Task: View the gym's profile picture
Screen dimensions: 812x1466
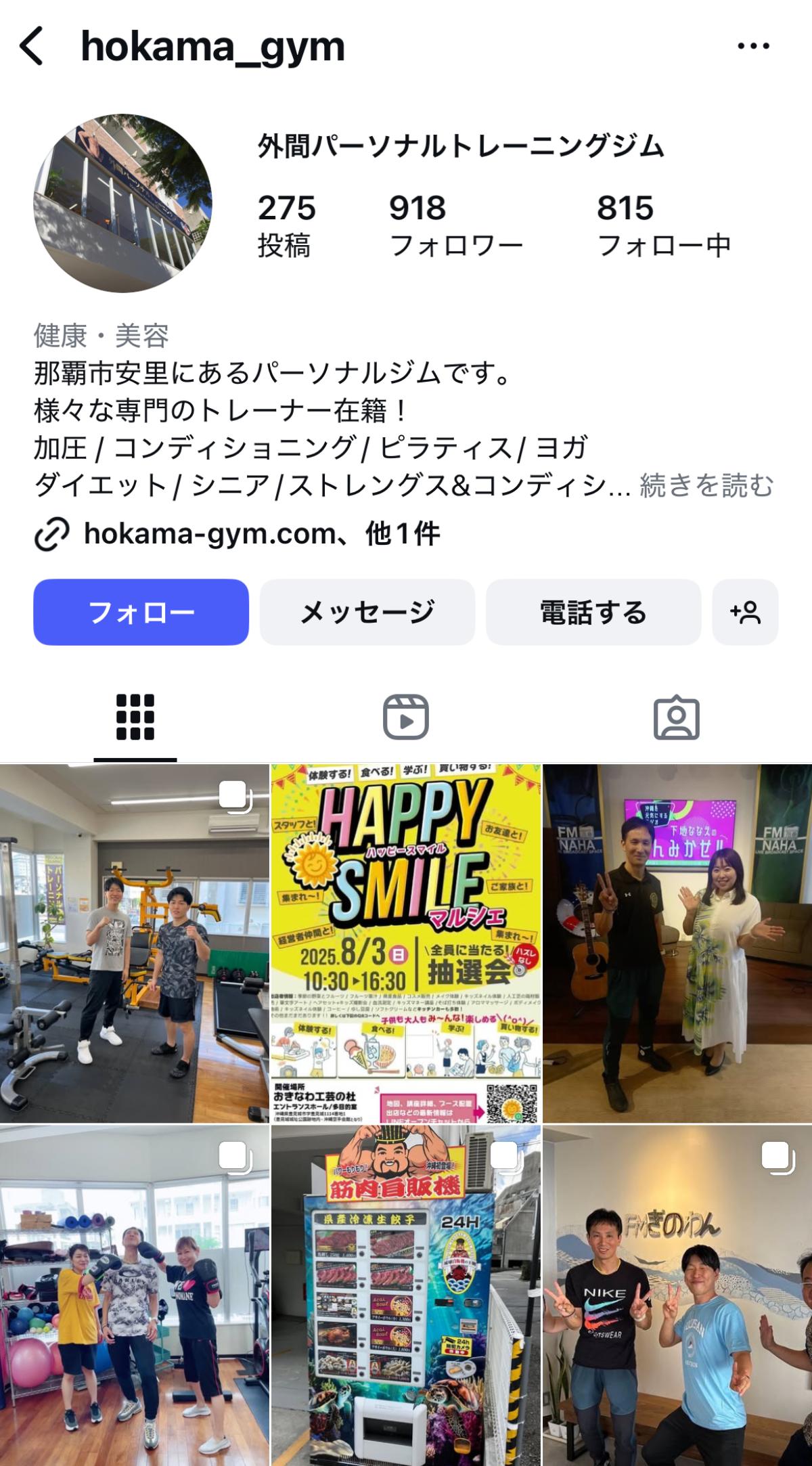Action: click(x=122, y=203)
